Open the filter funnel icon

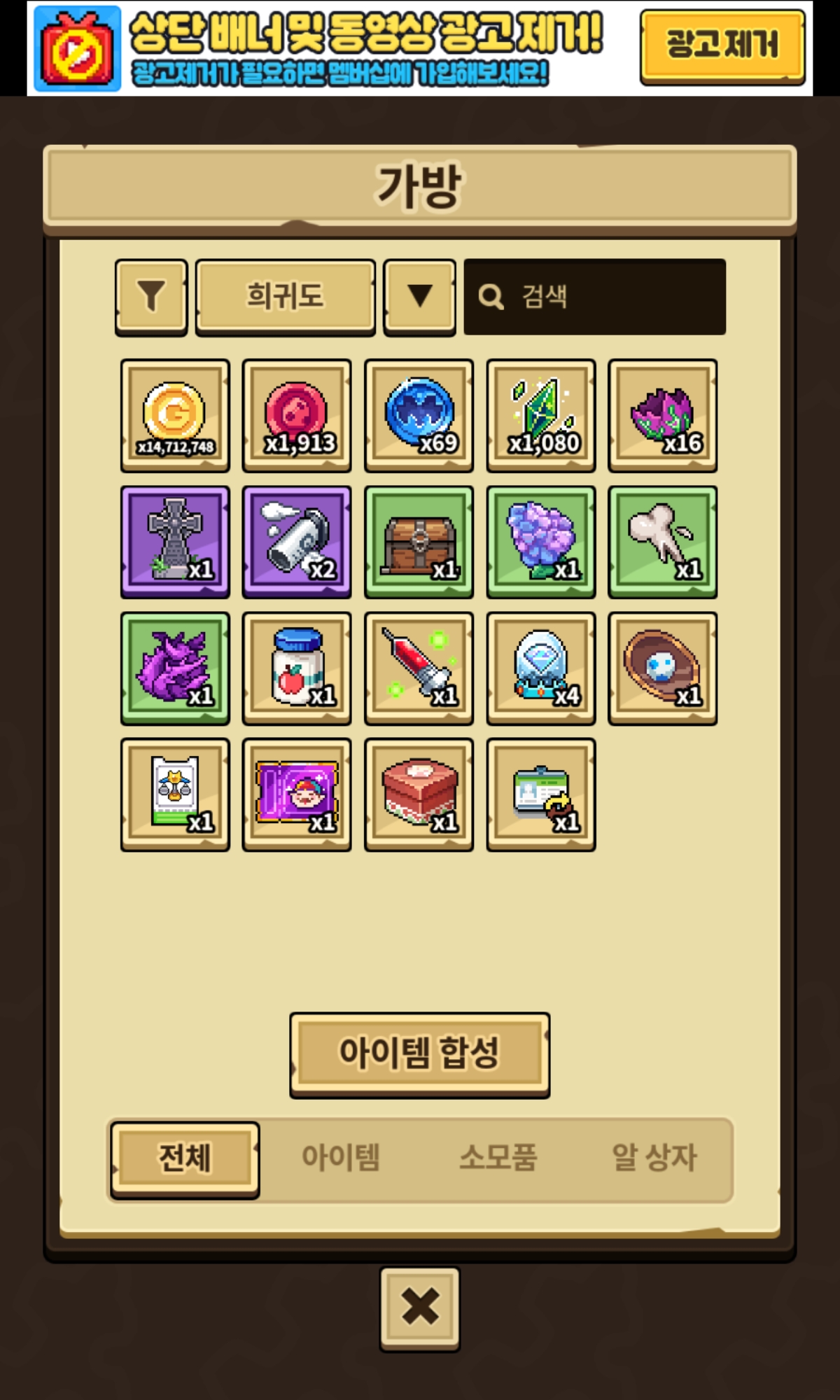(x=151, y=296)
